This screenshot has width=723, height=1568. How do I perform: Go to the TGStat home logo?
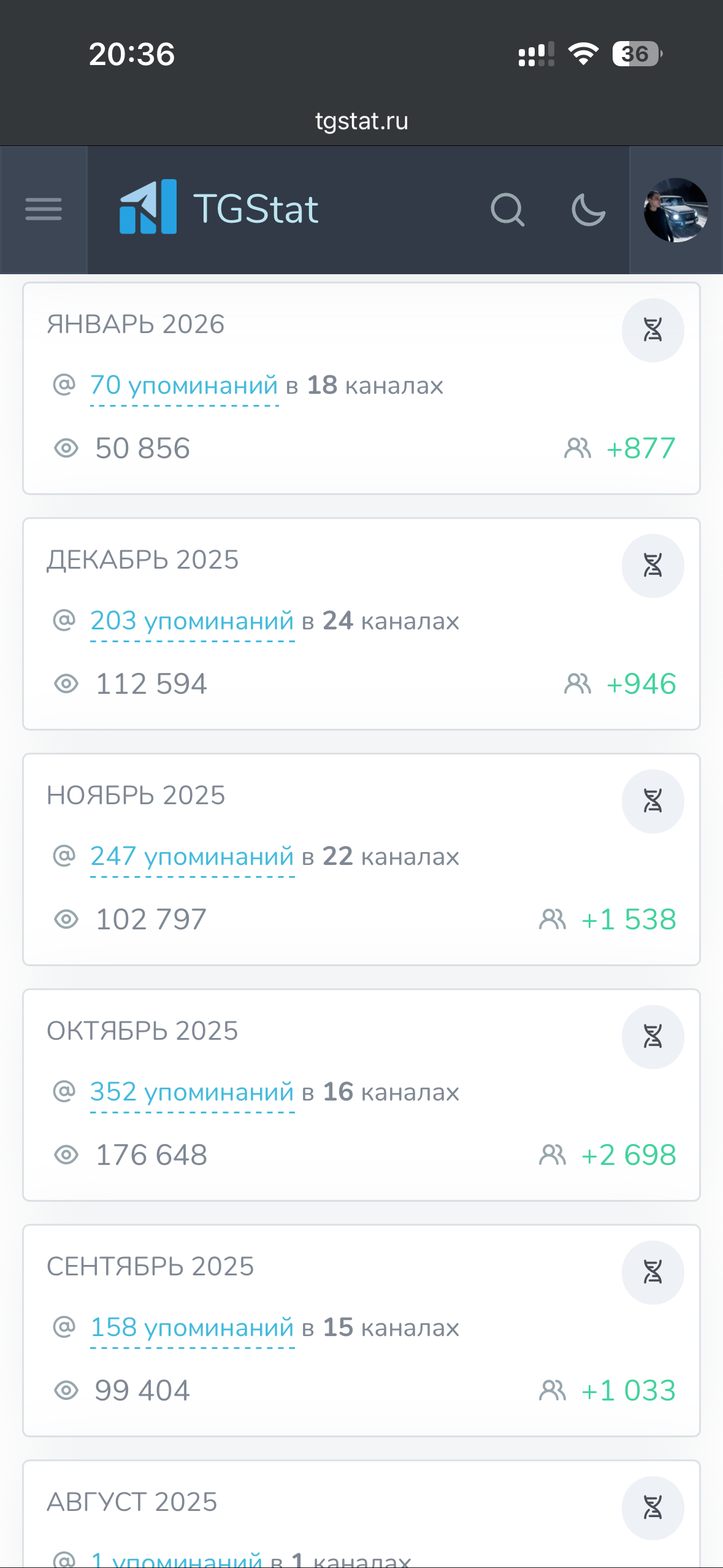[x=219, y=209]
